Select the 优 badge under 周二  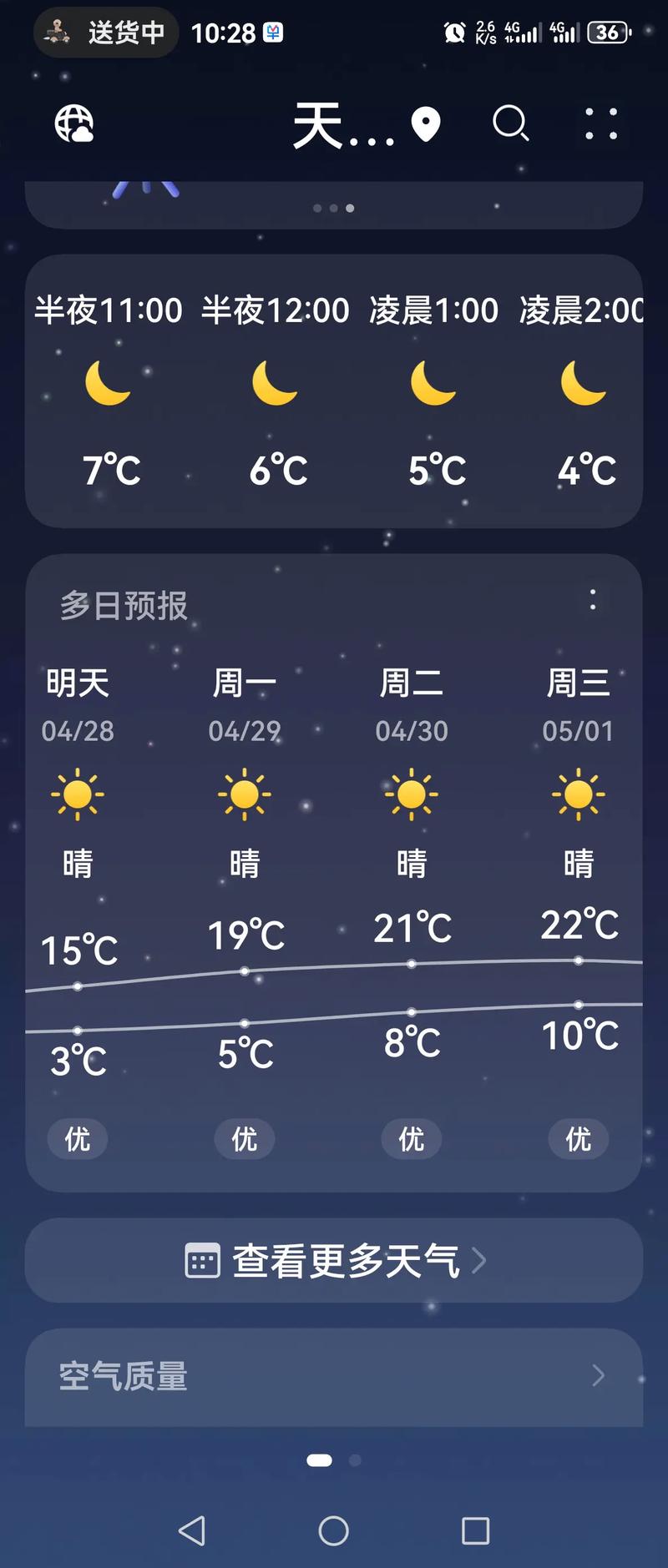click(x=411, y=1138)
